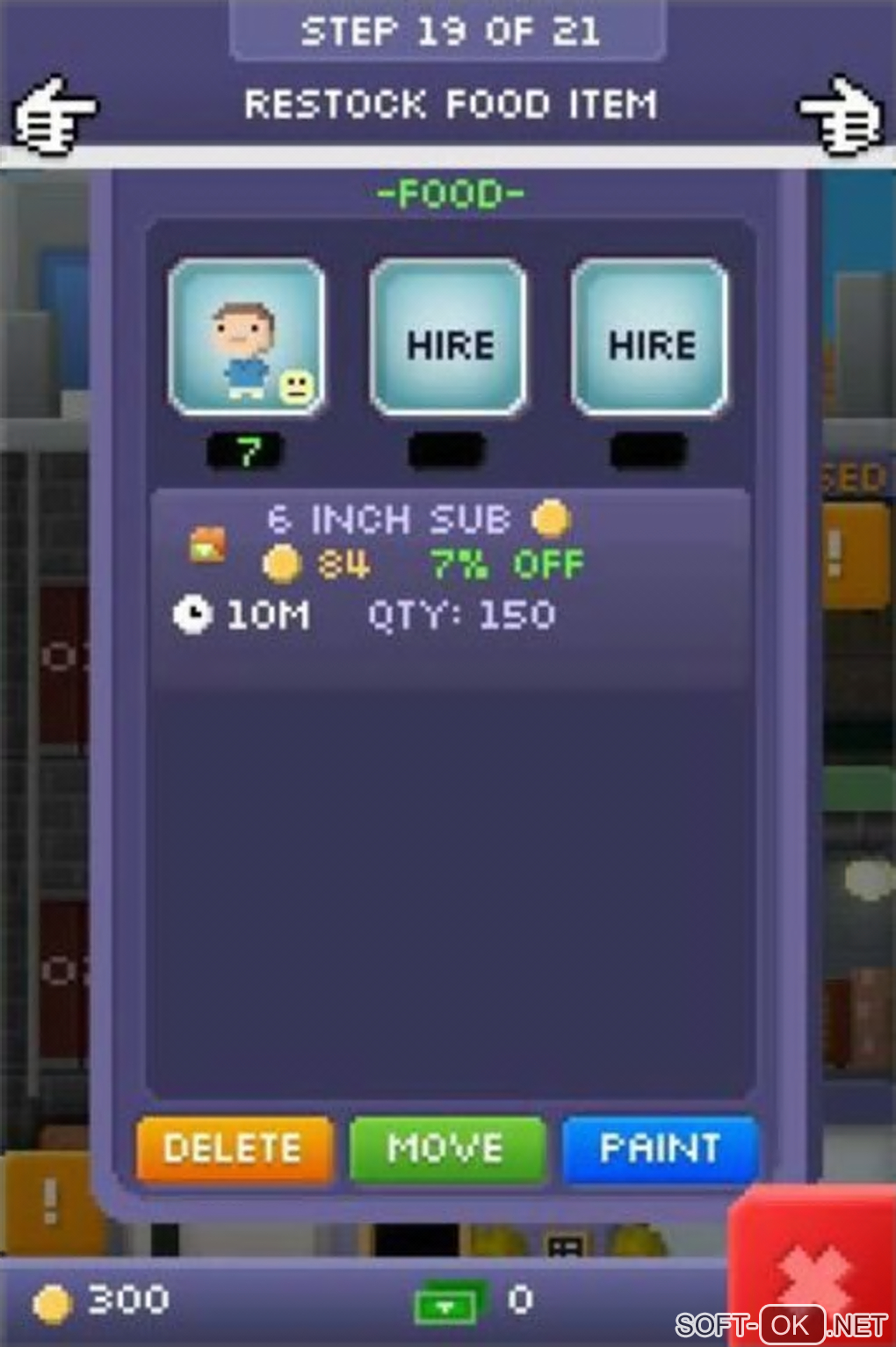The height and width of the screenshot is (1347, 896).
Task: Open the hired worker's profile
Action: 247,338
